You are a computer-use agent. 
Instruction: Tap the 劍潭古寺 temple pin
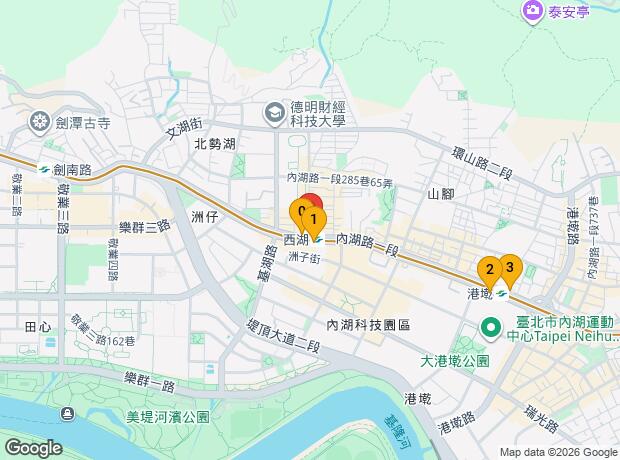[40, 122]
